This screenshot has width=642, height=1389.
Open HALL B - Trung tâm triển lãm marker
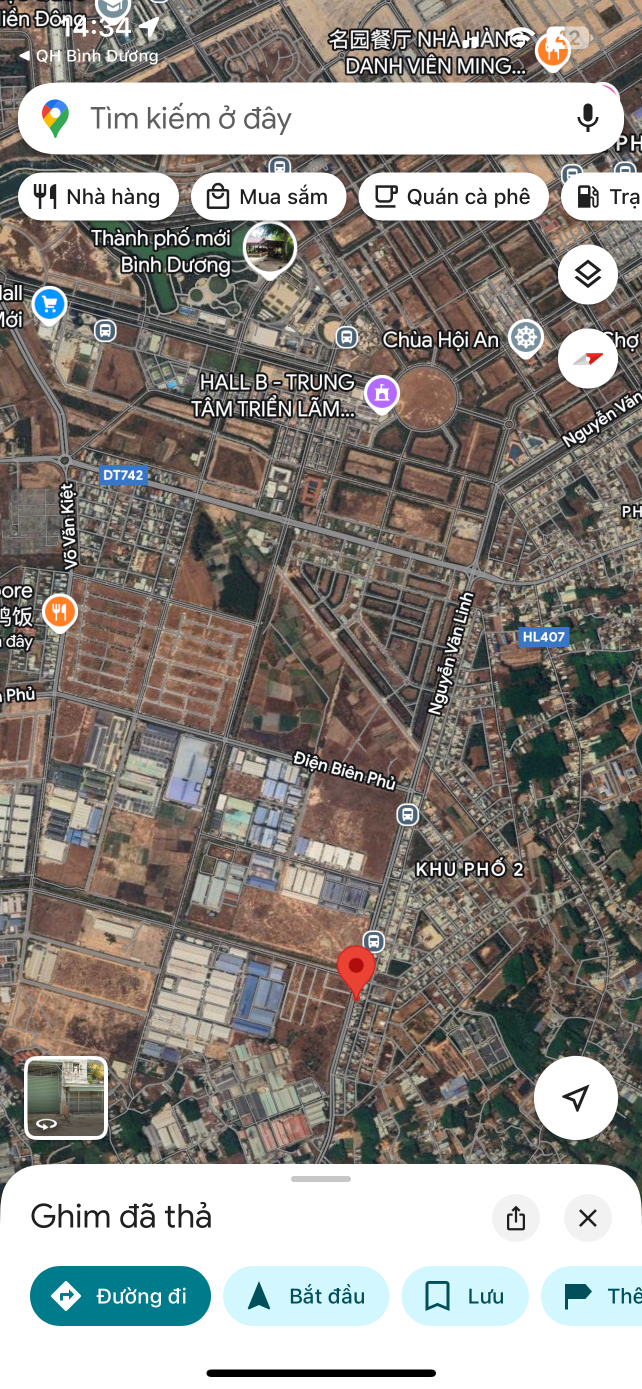(x=380, y=393)
